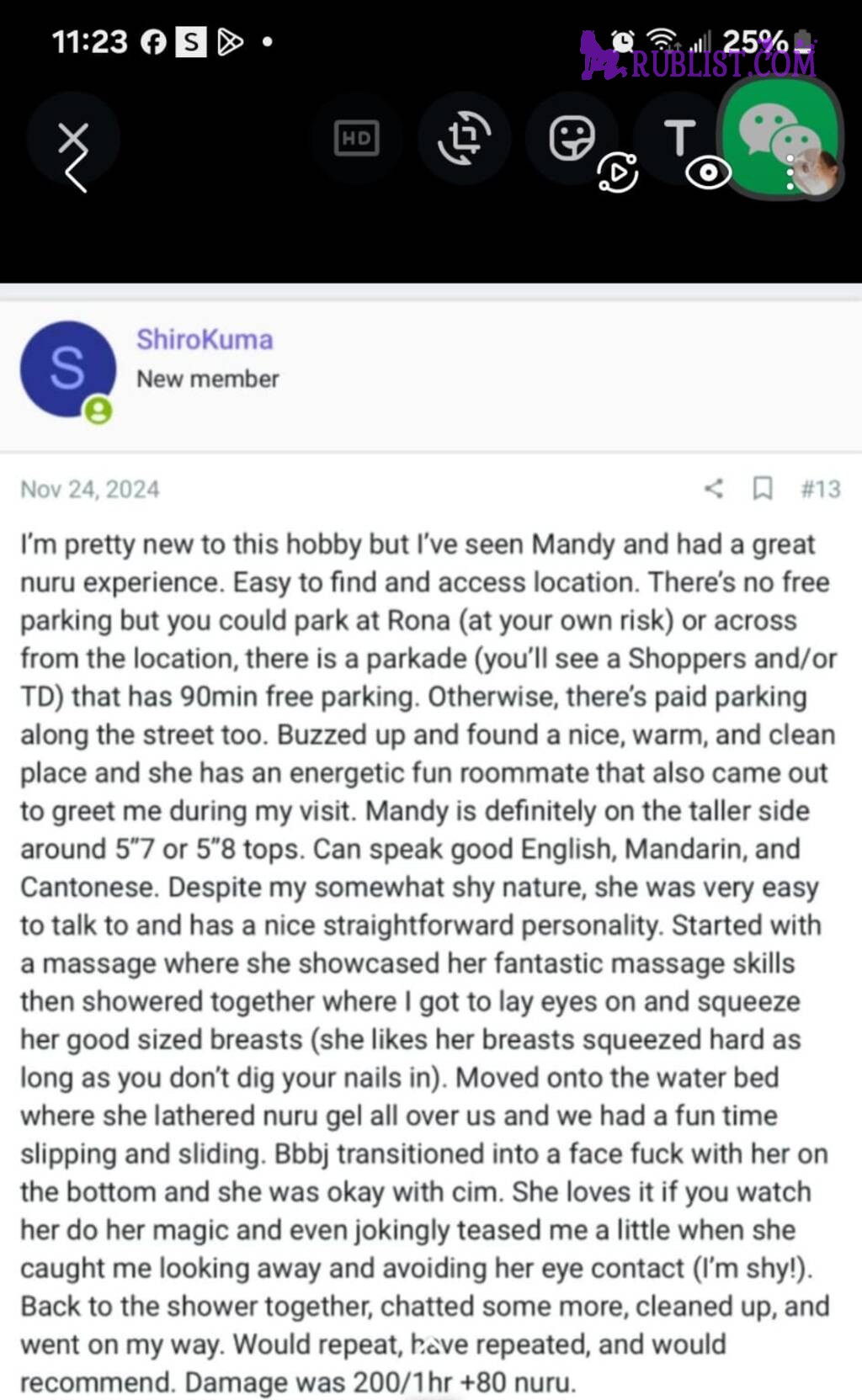Tap the eye visibility icon
This screenshot has width=862, height=1400.
[x=708, y=173]
